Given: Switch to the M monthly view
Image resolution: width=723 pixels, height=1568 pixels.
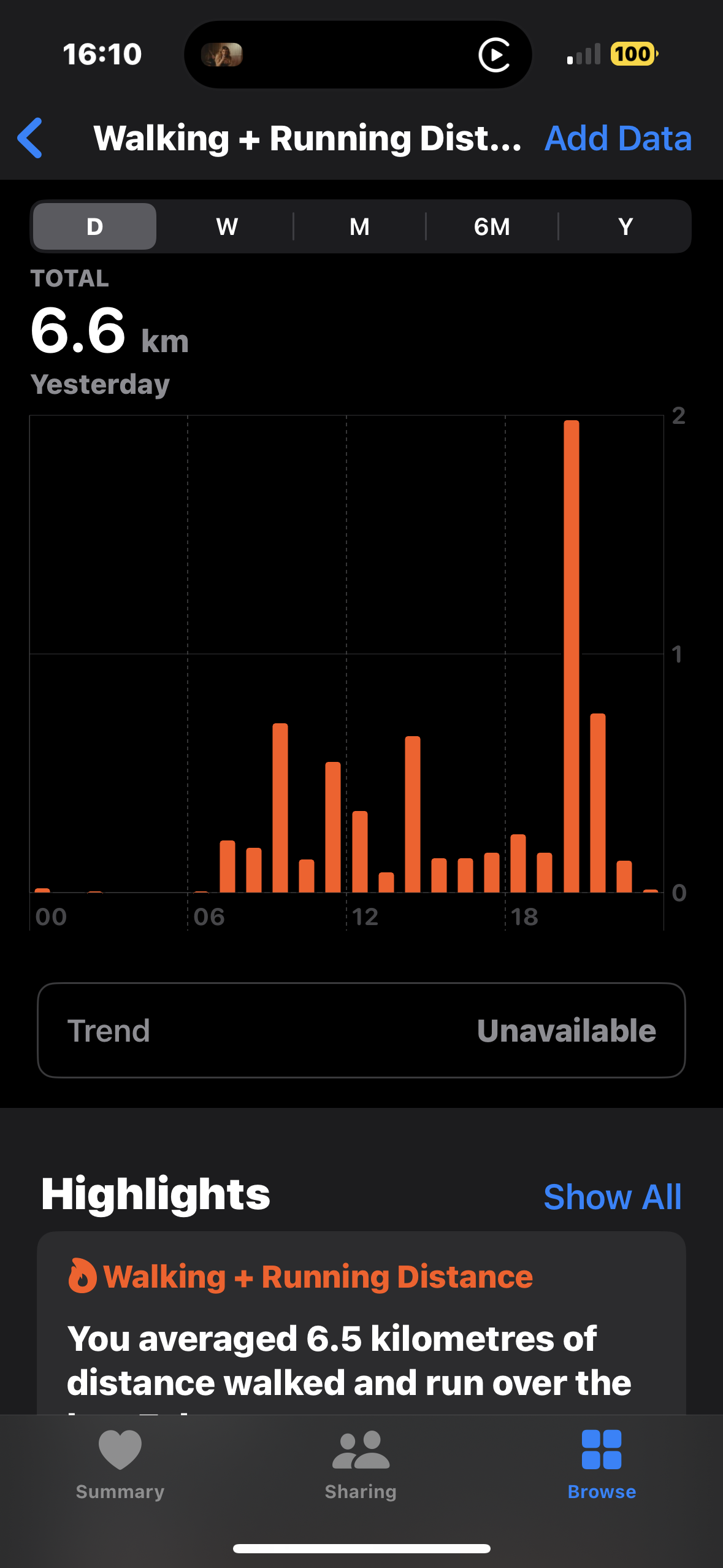Looking at the screenshot, I should (x=359, y=226).
